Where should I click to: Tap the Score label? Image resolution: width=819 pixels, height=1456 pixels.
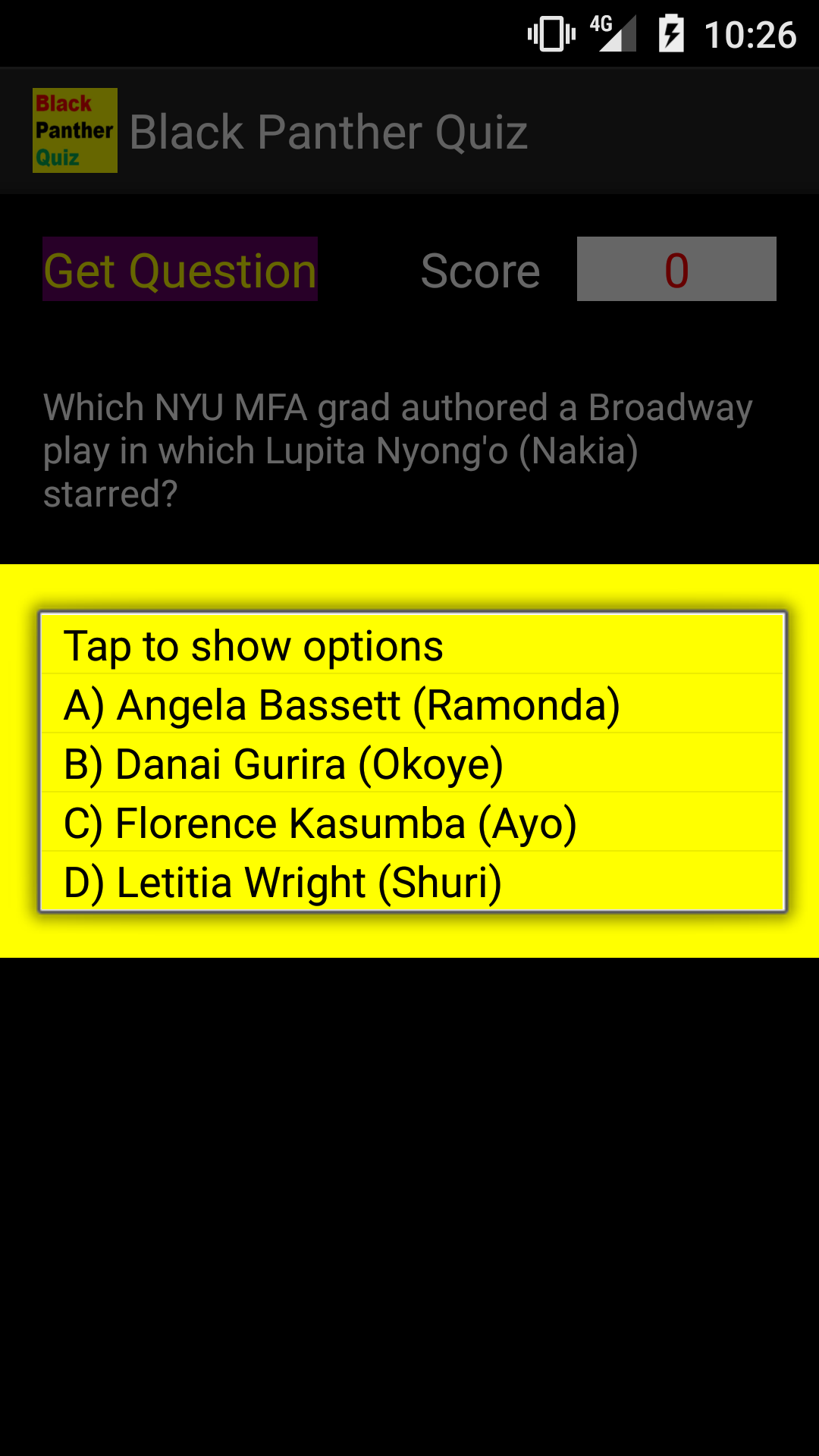pyautogui.click(x=481, y=270)
